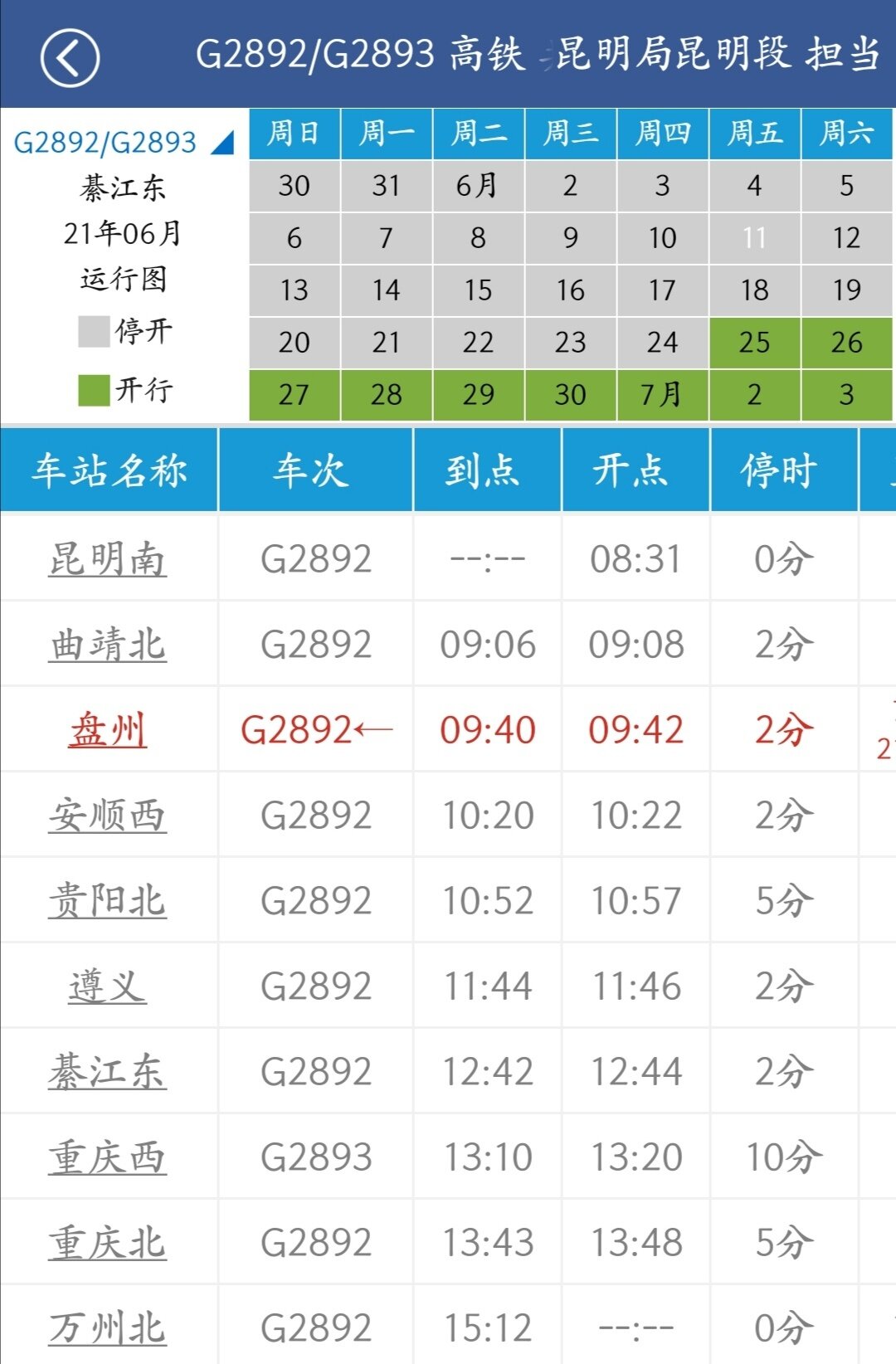Select June 26 on the calendar
This screenshot has height=1364, width=896.
pos(846,342)
